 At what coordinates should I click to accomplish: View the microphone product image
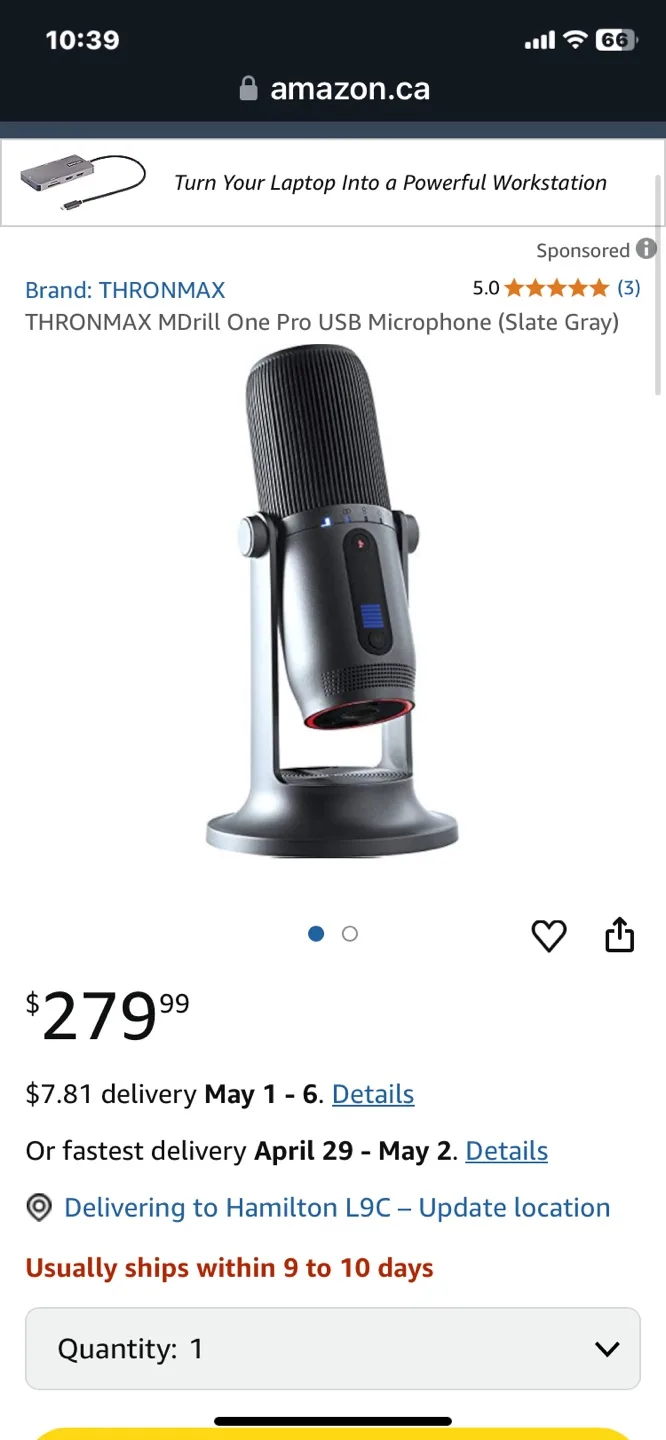332,600
